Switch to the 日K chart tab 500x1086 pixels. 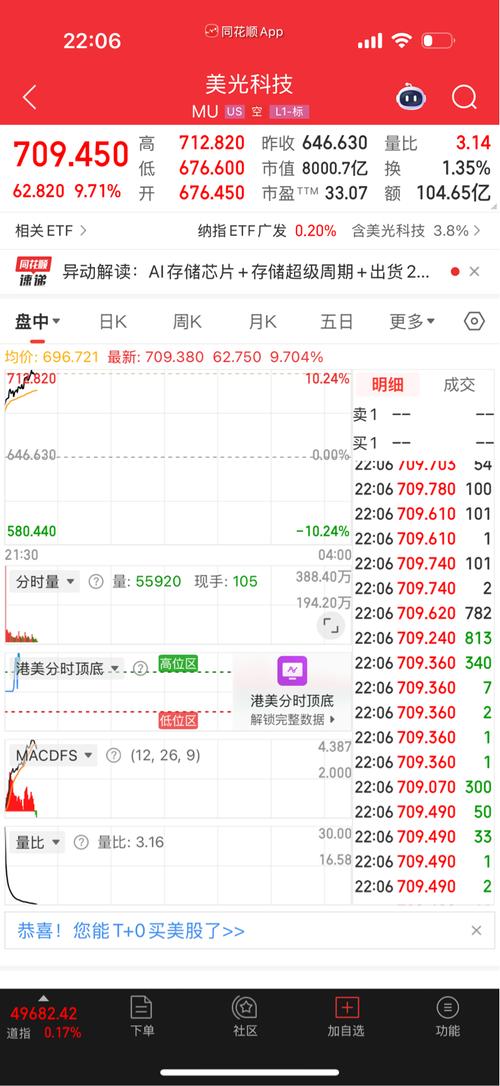click(113, 321)
